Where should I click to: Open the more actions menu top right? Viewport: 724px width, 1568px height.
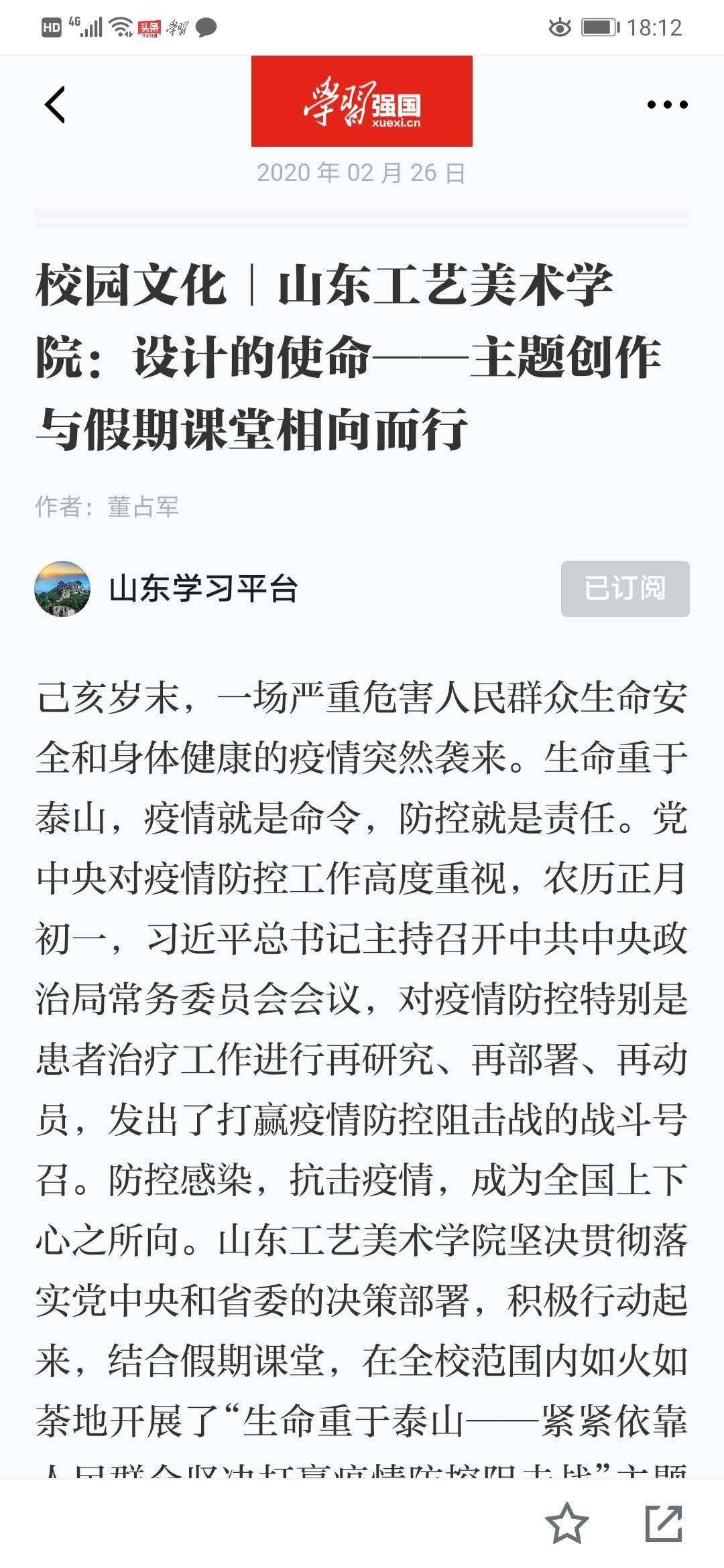666,104
